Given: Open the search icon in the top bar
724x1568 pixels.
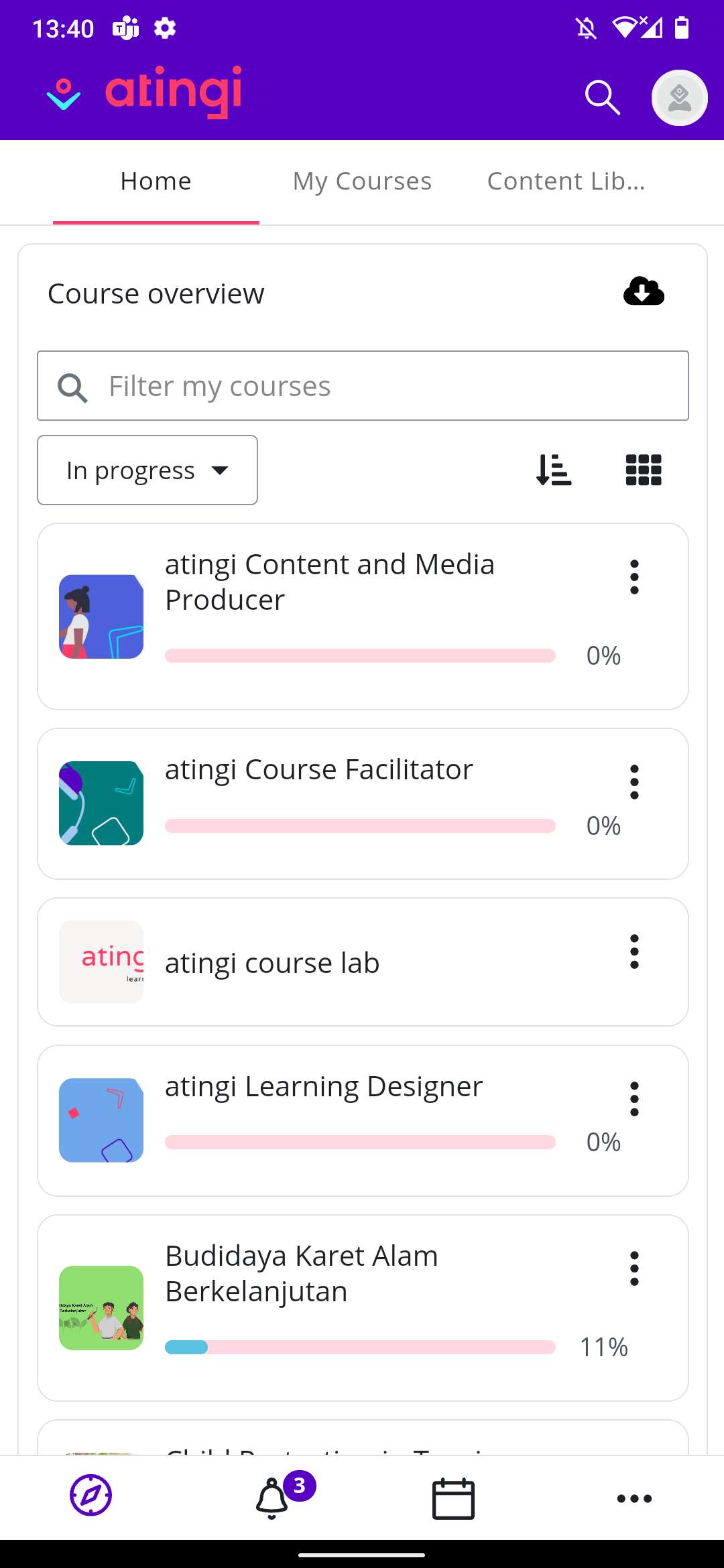Looking at the screenshot, I should point(602,98).
